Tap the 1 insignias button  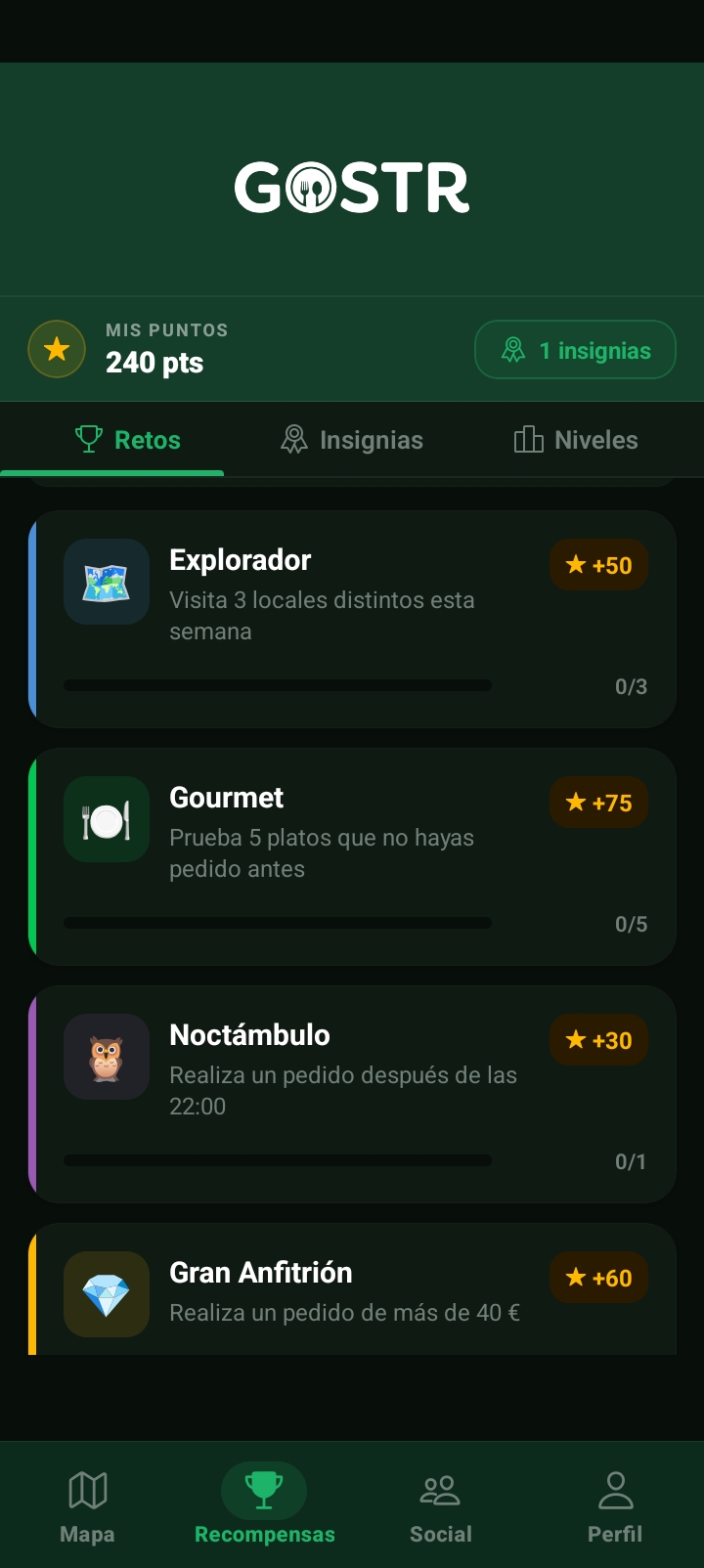click(575, 349)
